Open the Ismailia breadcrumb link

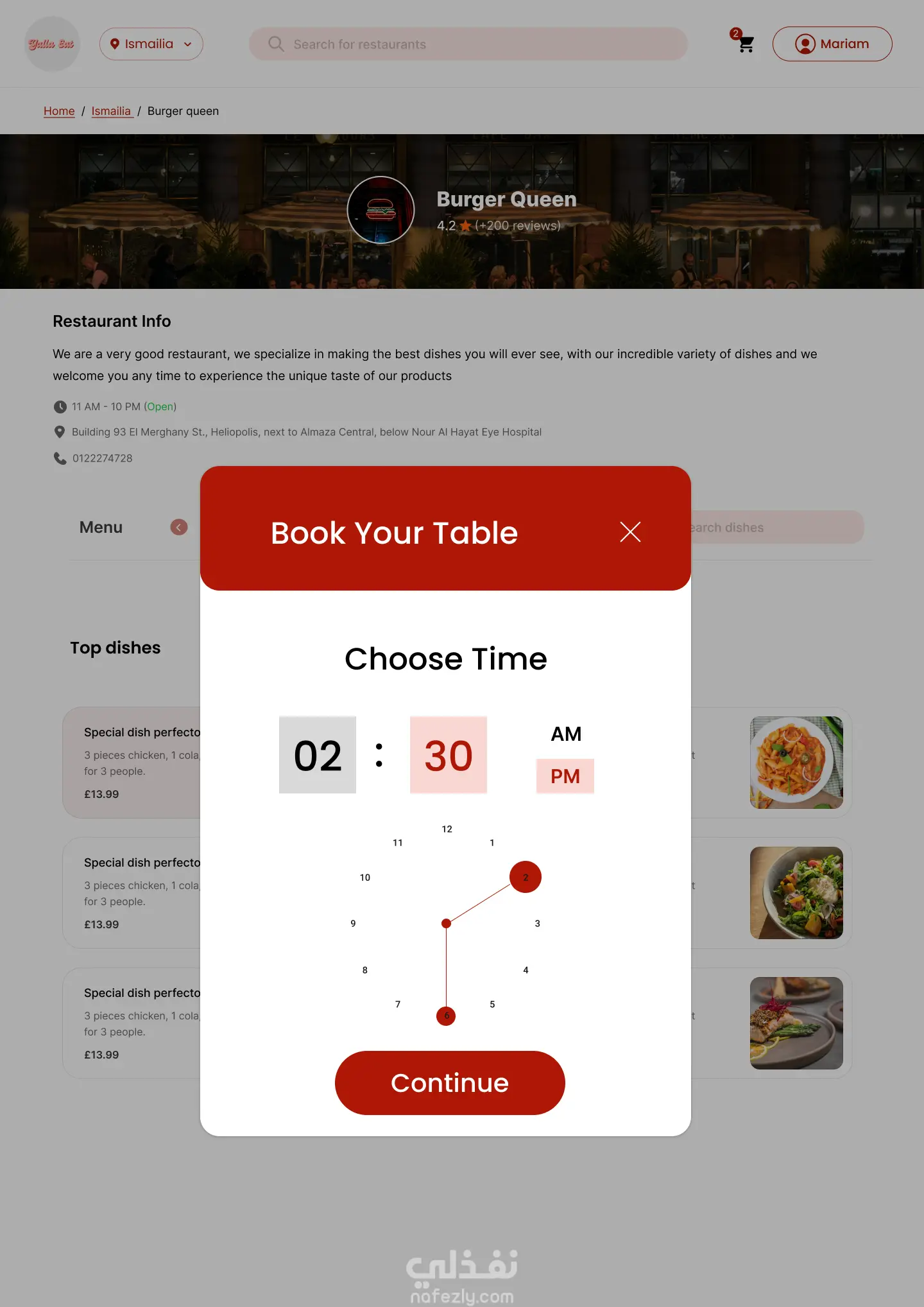[x=111, y=111]
